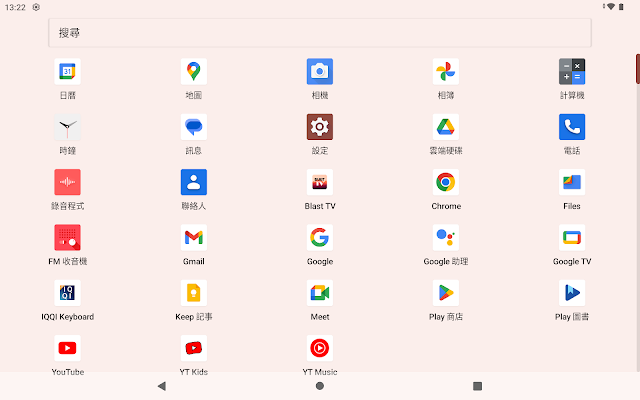Open the 電話 phone app
Image resolution: width=640 pixels, height=400 pixels.
572,127
